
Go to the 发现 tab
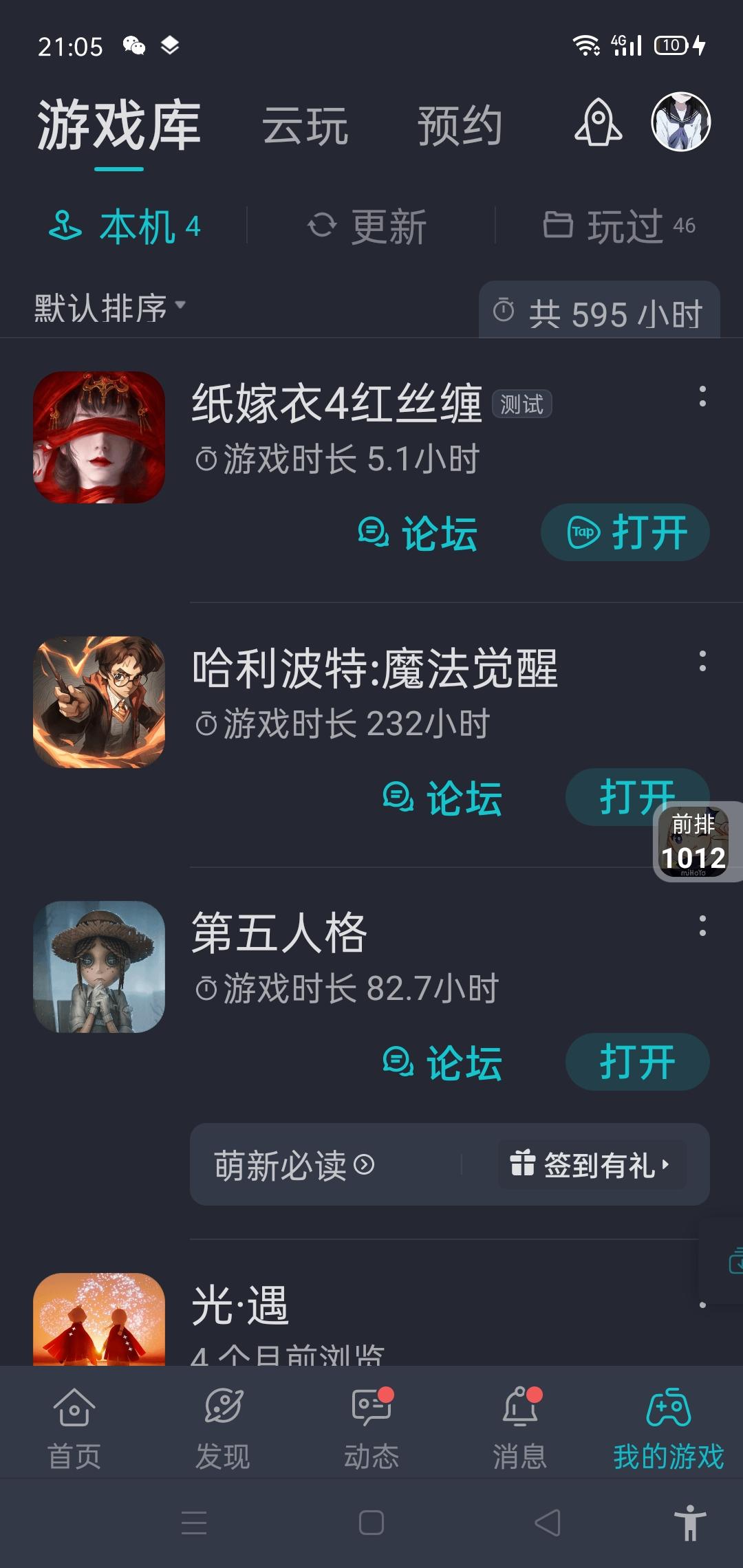223,1428
